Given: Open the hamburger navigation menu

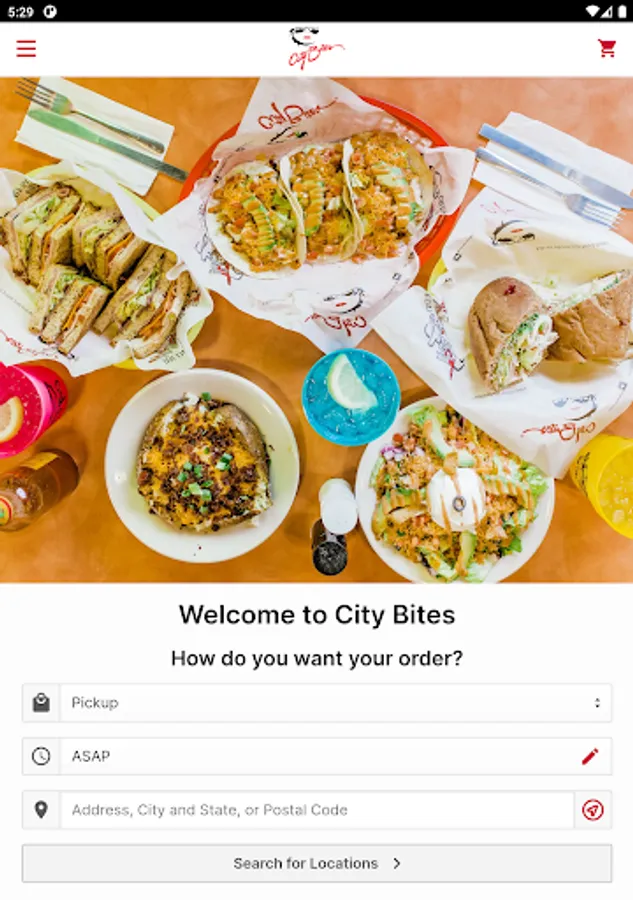Looking at the screenshot, I should [x=26, y=49].
